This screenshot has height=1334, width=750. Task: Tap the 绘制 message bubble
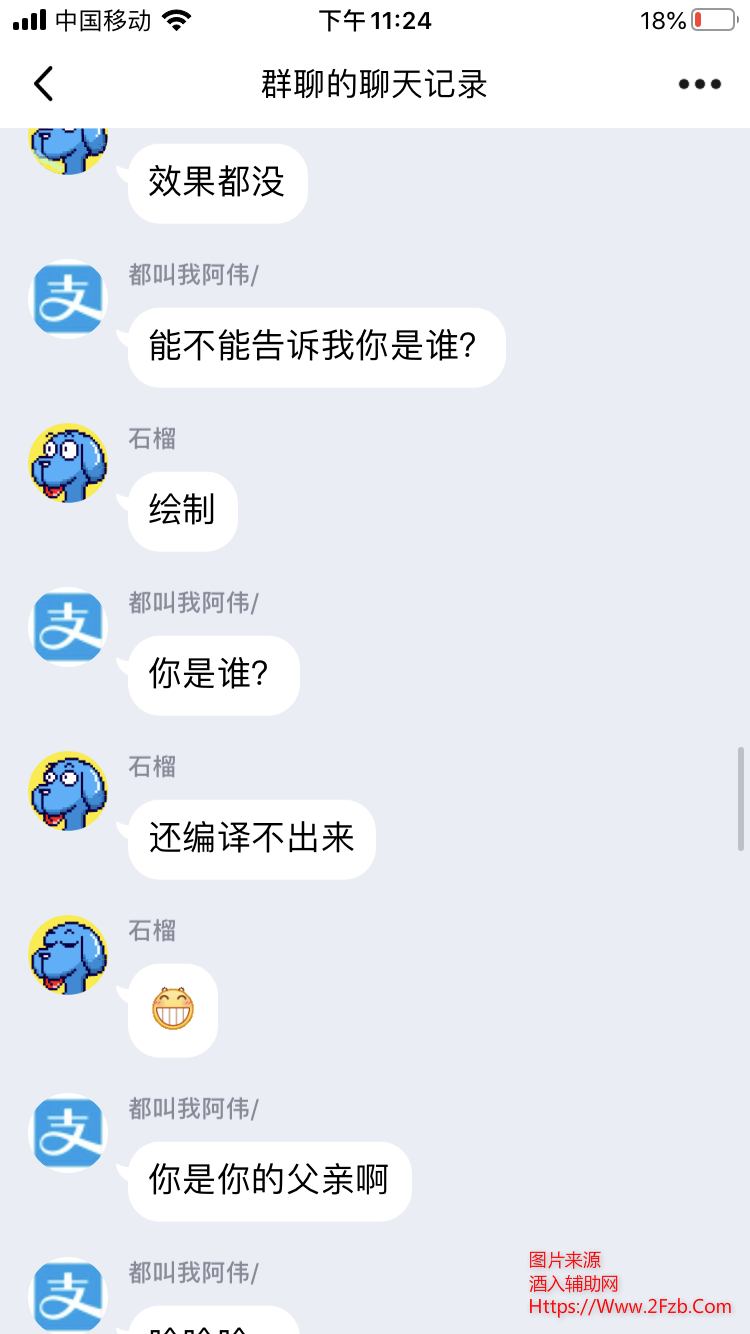point(181,511)
